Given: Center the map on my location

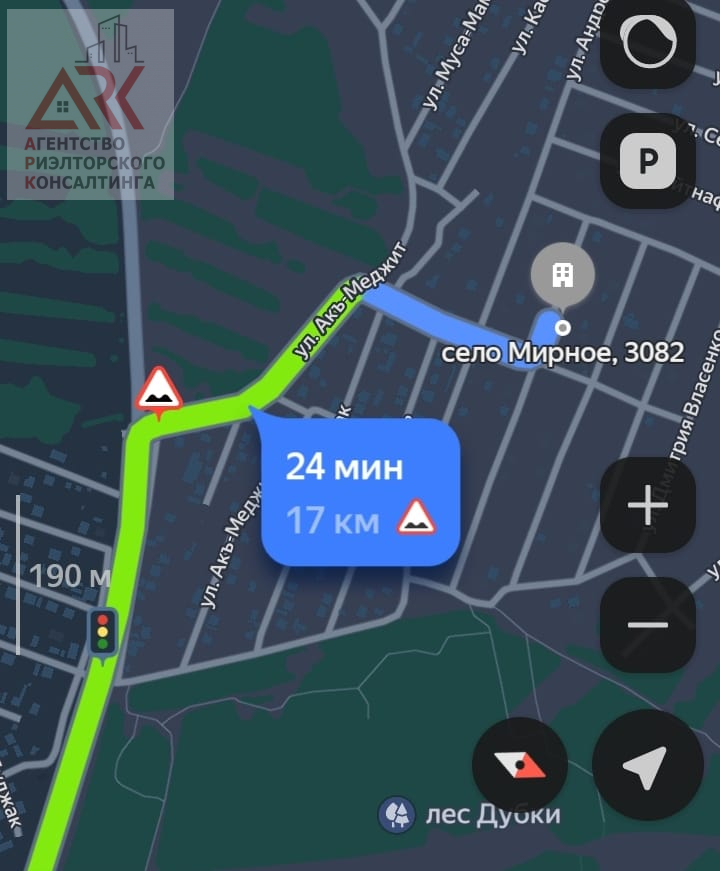Looking at the screenshot, I should click(x=645, y=765).
